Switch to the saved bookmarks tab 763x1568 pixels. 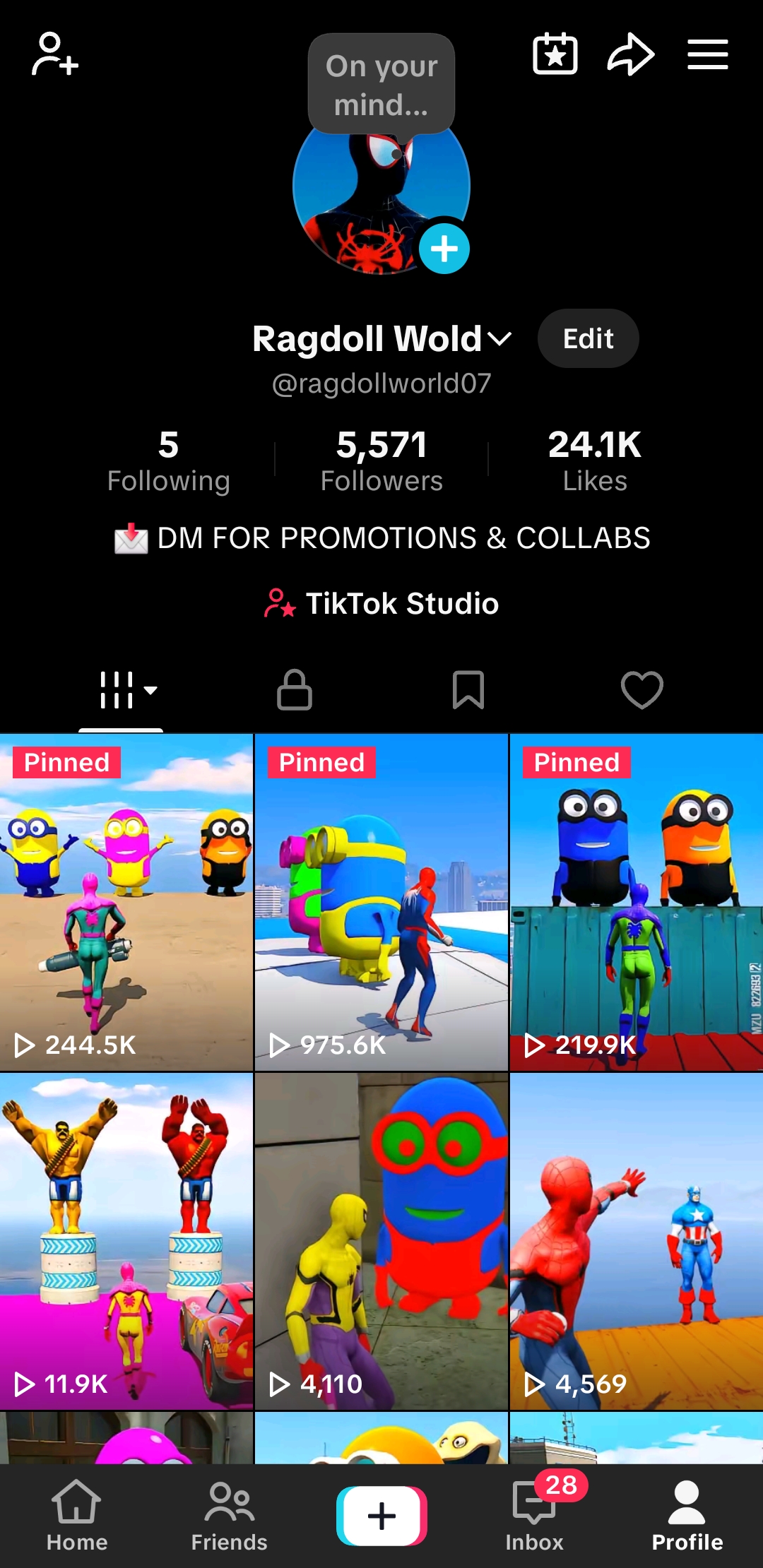(468, 689)
